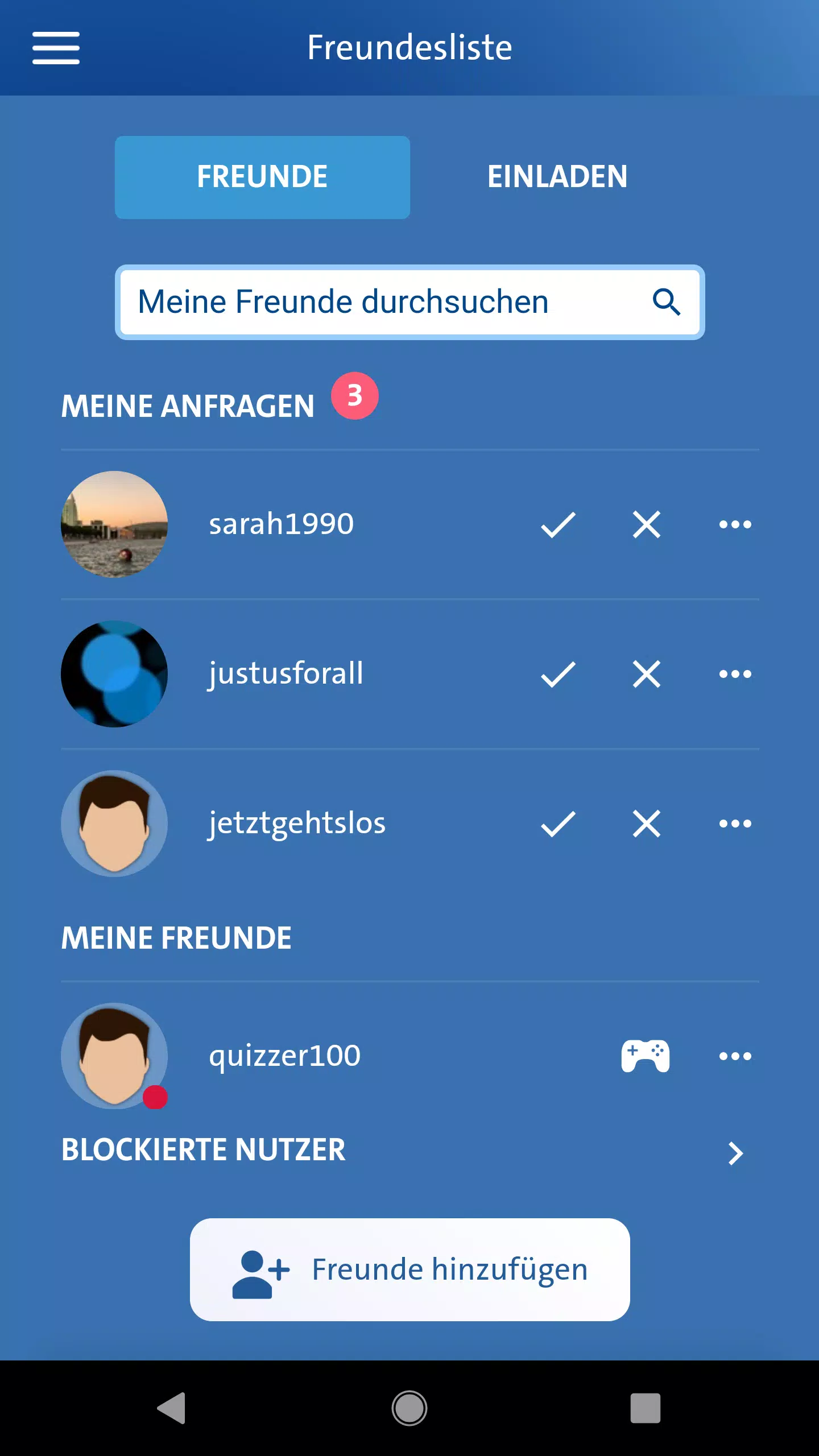
Task: Open more options for quizzer100
Action: pyautogui.click(x=735, y=1056)
